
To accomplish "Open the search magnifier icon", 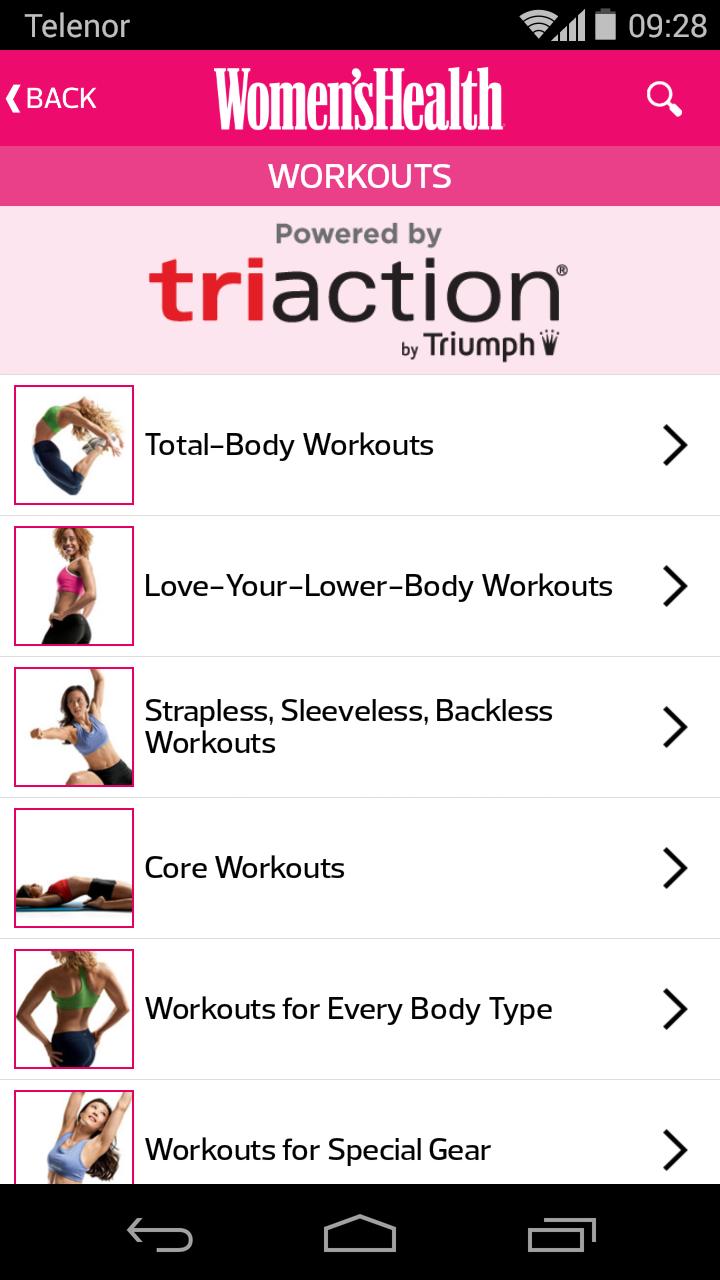I will click(664, 98).
